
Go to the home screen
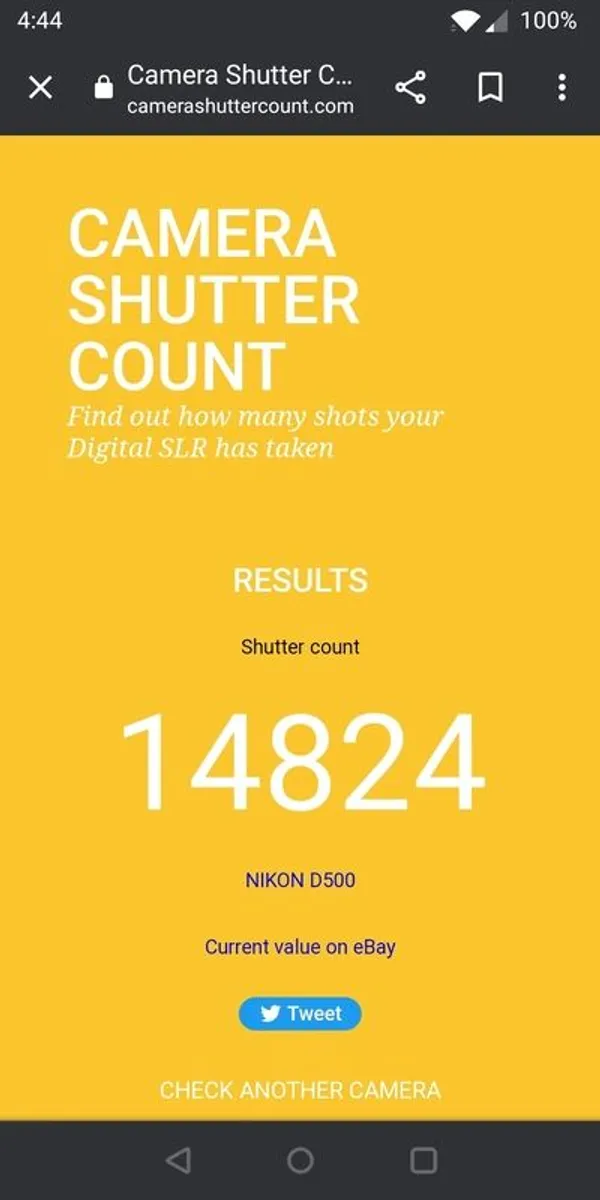click(300, 1160)
